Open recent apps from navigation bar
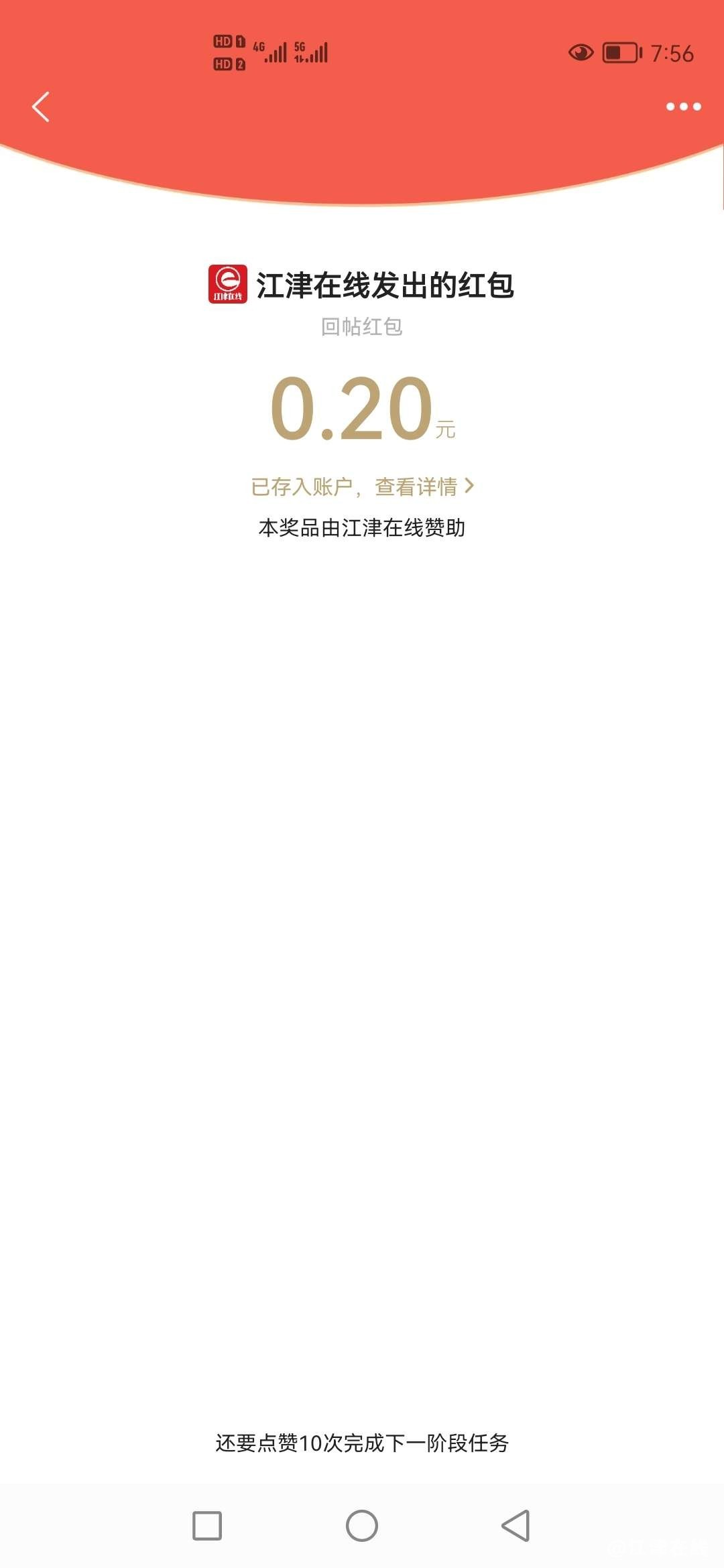 pos(207,1526)
